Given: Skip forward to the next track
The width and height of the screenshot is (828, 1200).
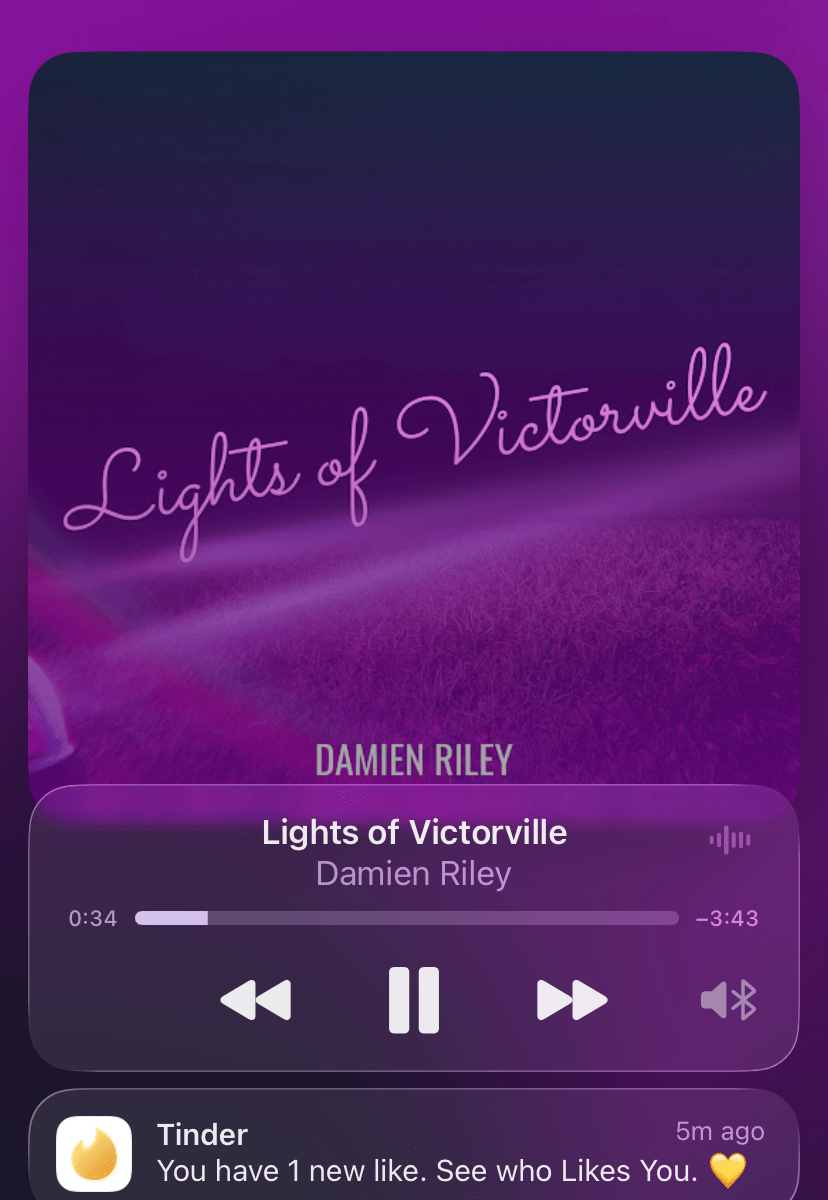Looking at the screenshot, I should 572,1000.
